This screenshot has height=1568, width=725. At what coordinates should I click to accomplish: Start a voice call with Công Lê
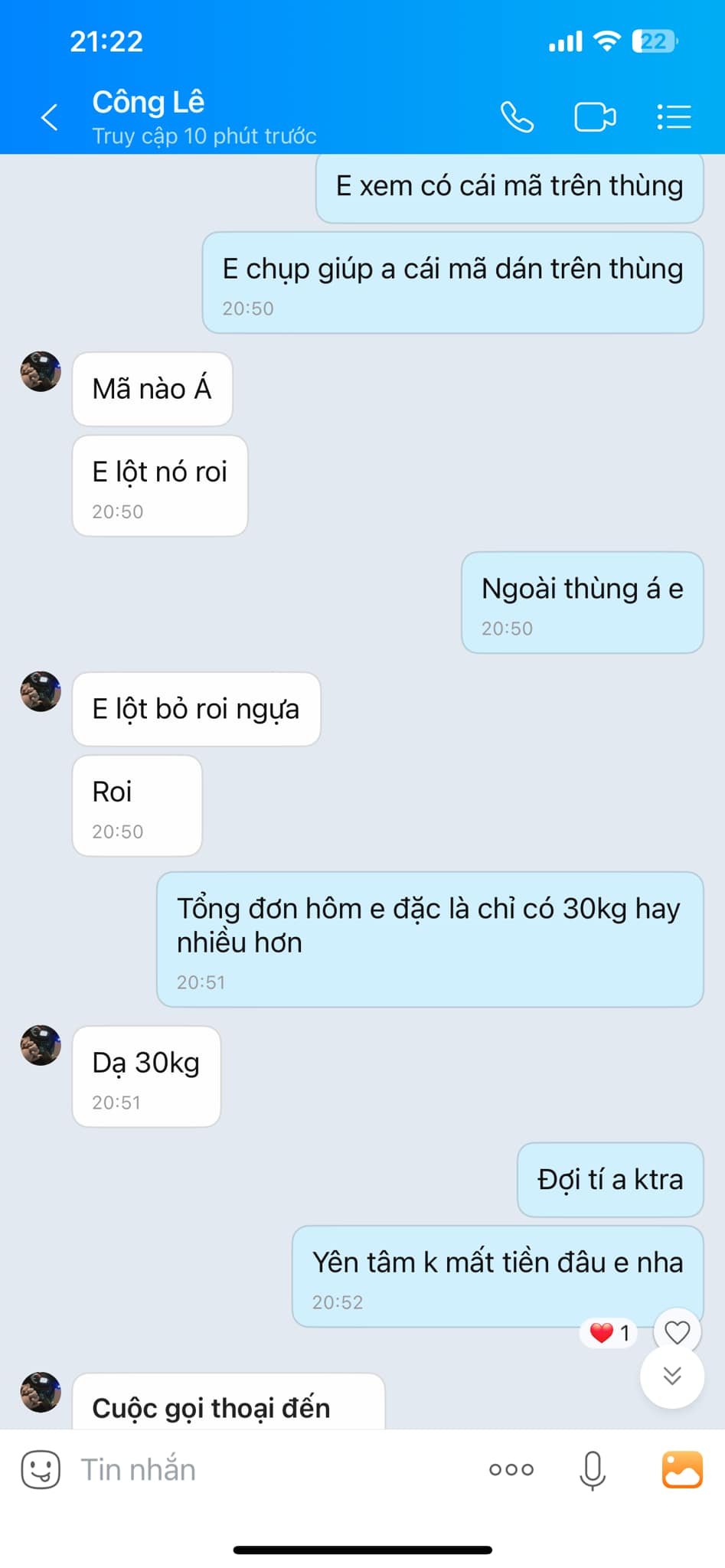click(517, 117)
